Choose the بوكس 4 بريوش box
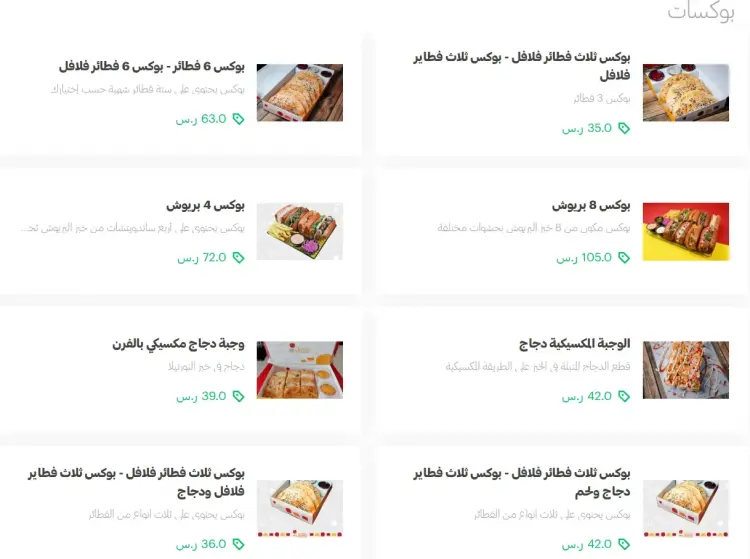This screenshot has height=559, width=750. [x=180, y=231]
